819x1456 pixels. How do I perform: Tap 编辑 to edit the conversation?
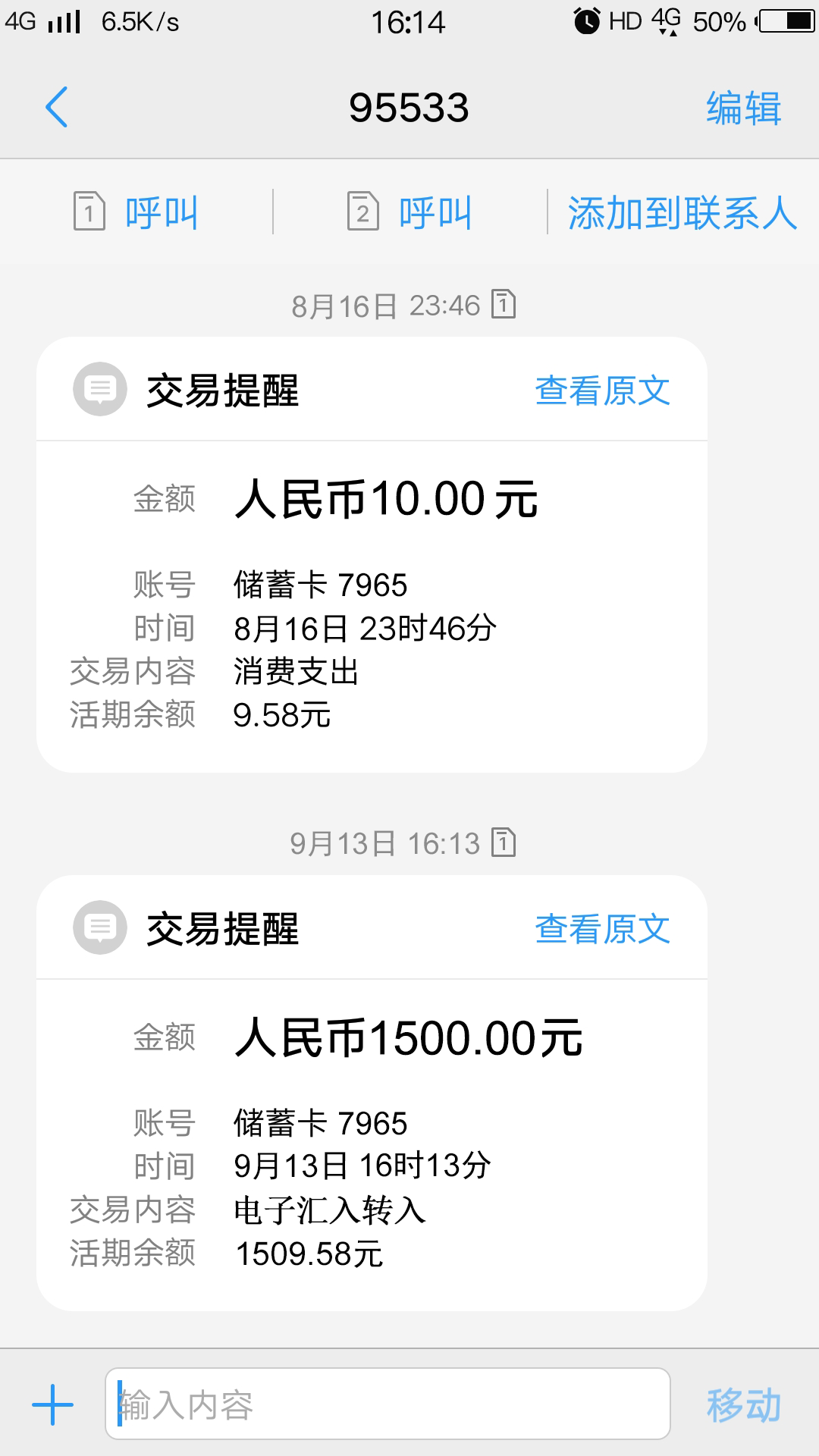pos(743,108)
